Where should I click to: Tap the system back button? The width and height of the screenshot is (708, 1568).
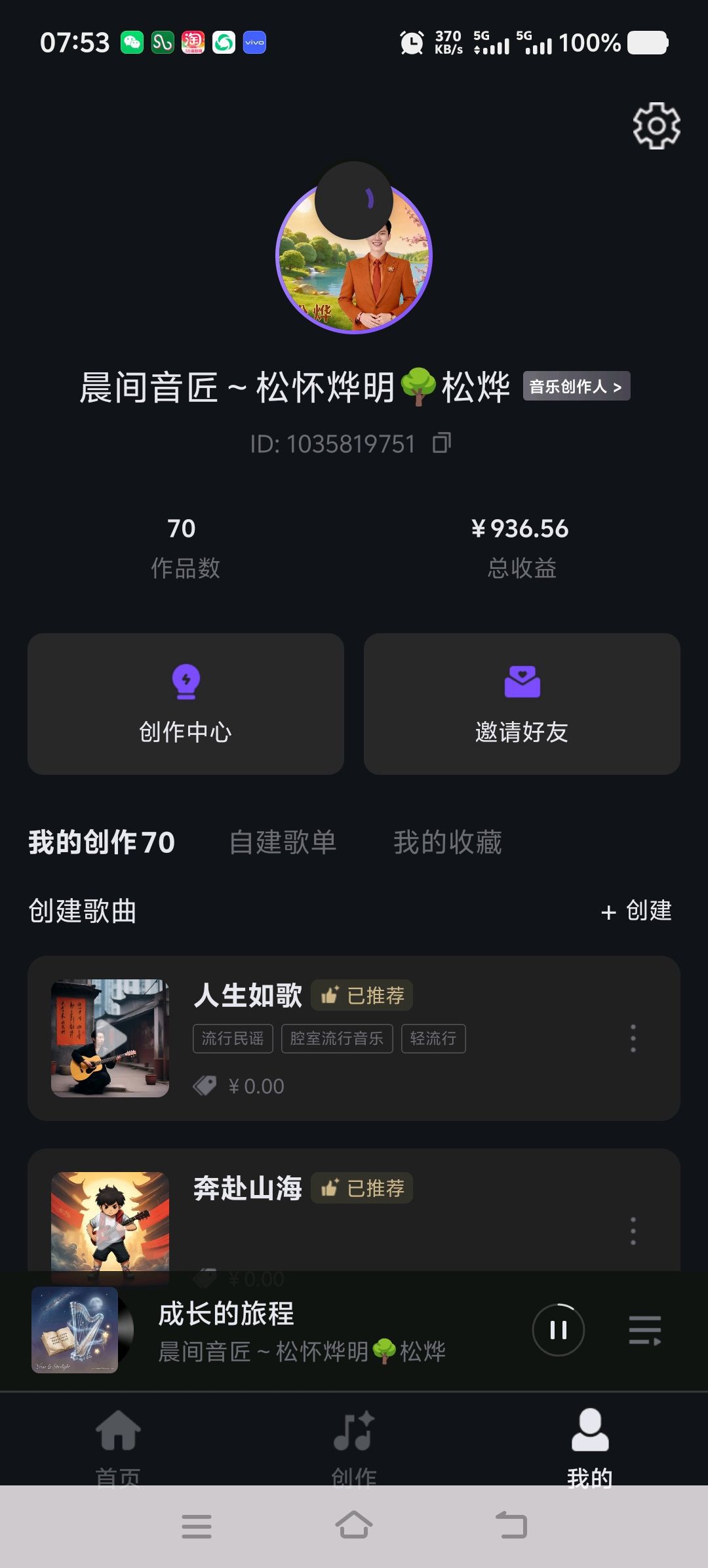click(511, 1525)
